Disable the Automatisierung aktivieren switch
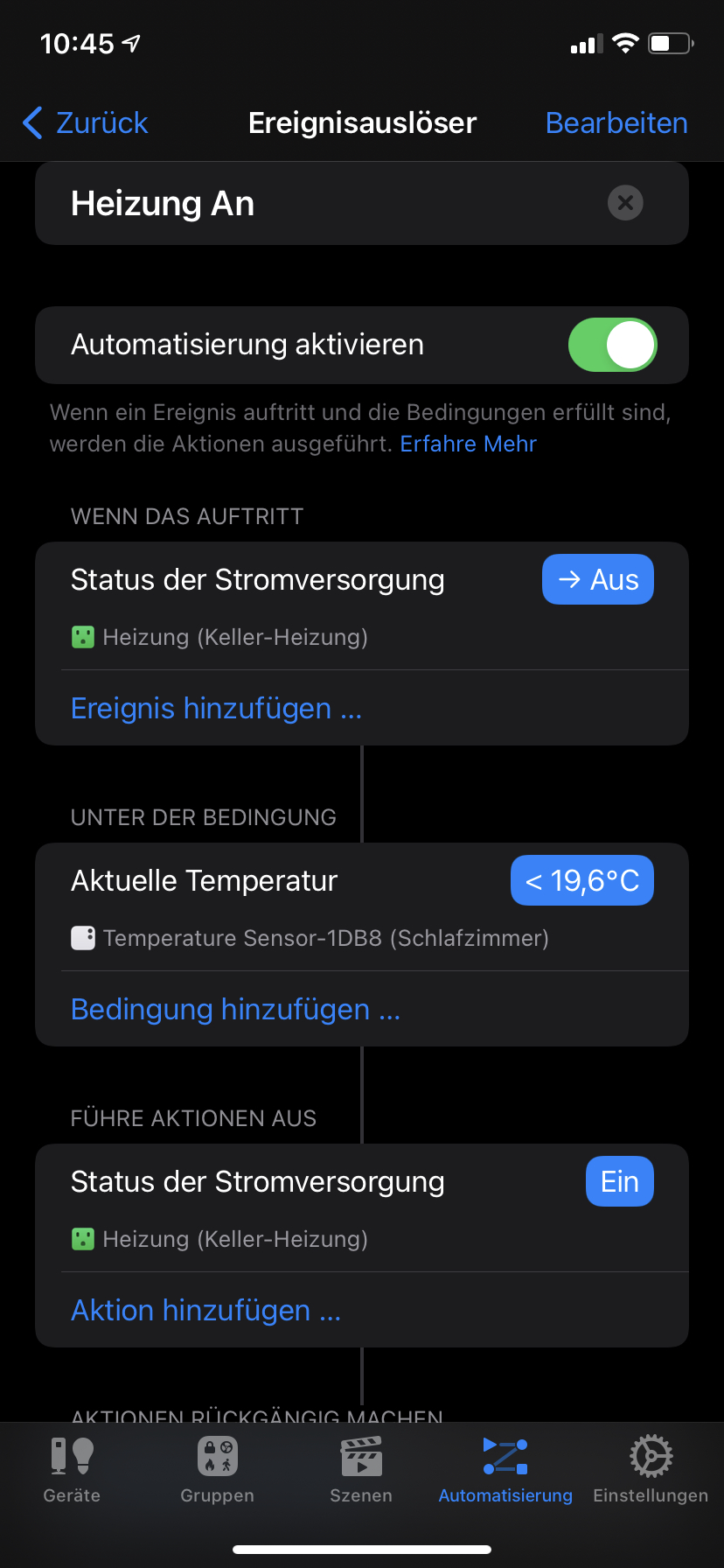The width and height of the screenshot is (724, 1568). coord(612,345)
